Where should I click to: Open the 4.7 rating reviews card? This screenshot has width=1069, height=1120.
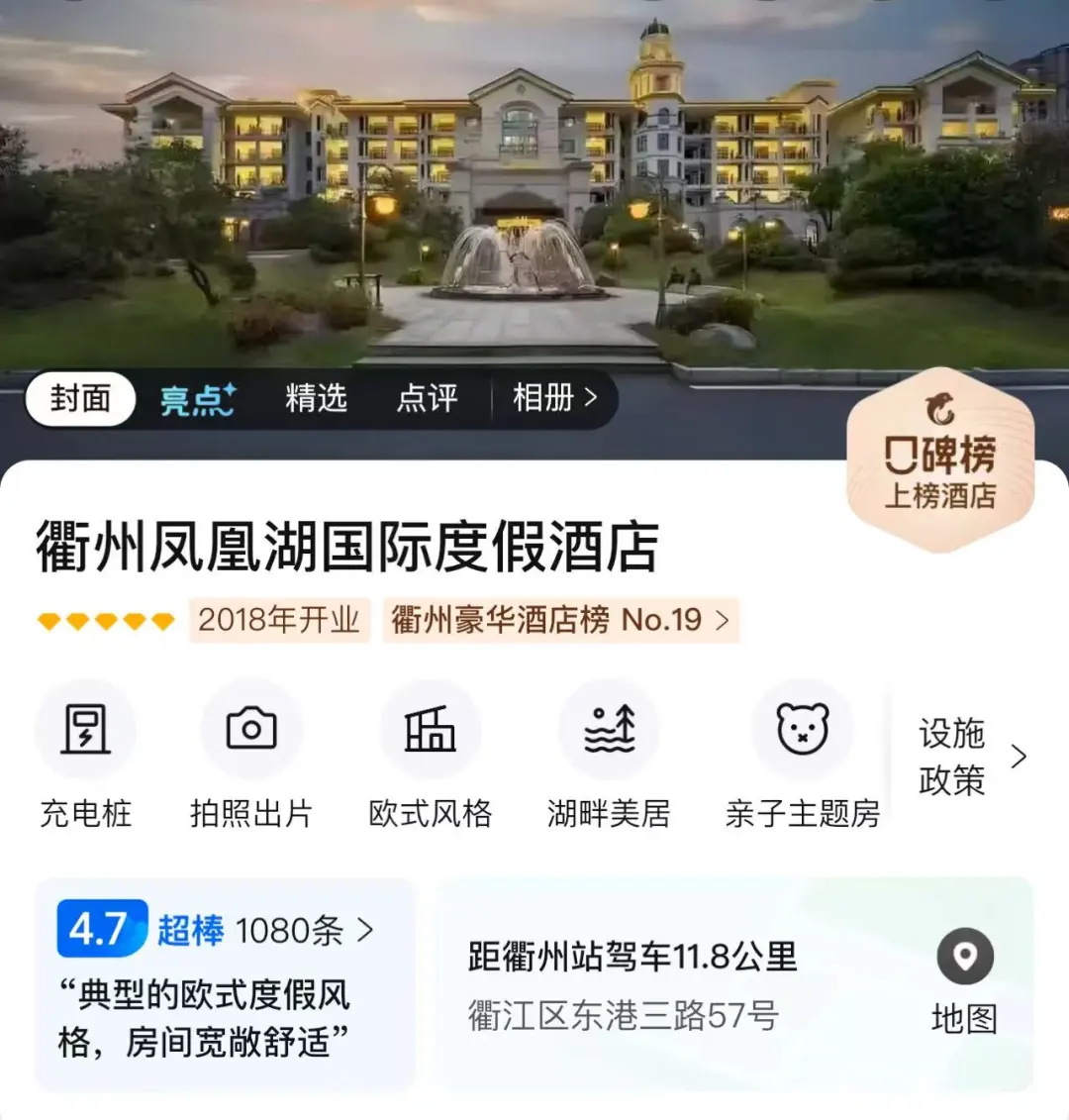[x=225, y=983]
